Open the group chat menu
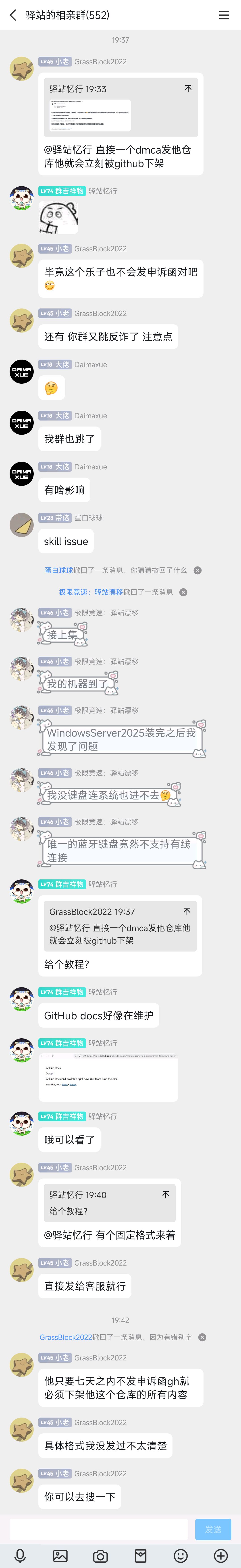 pos(224,15)
